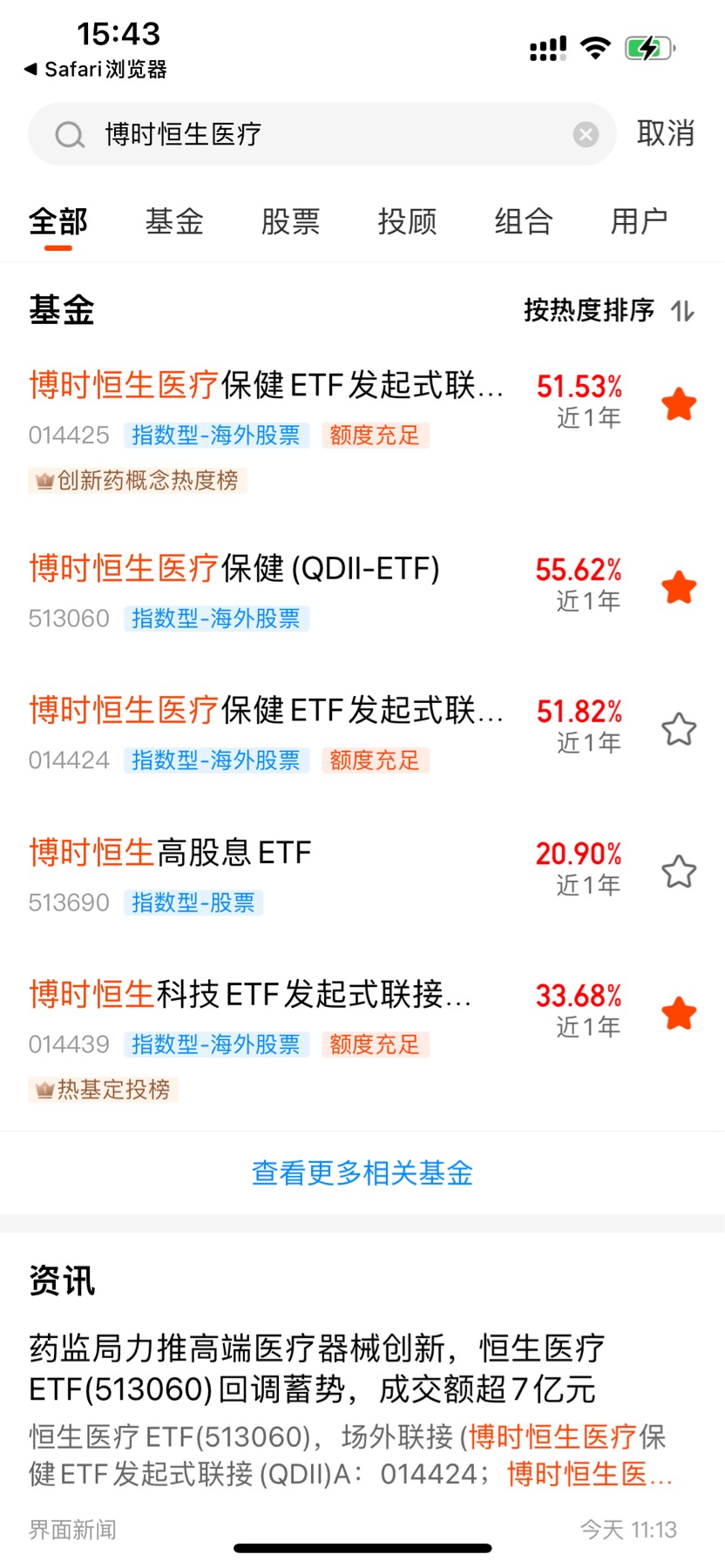
Task: Return to Safari浏览器 via the back link
Action: [95, 70]
